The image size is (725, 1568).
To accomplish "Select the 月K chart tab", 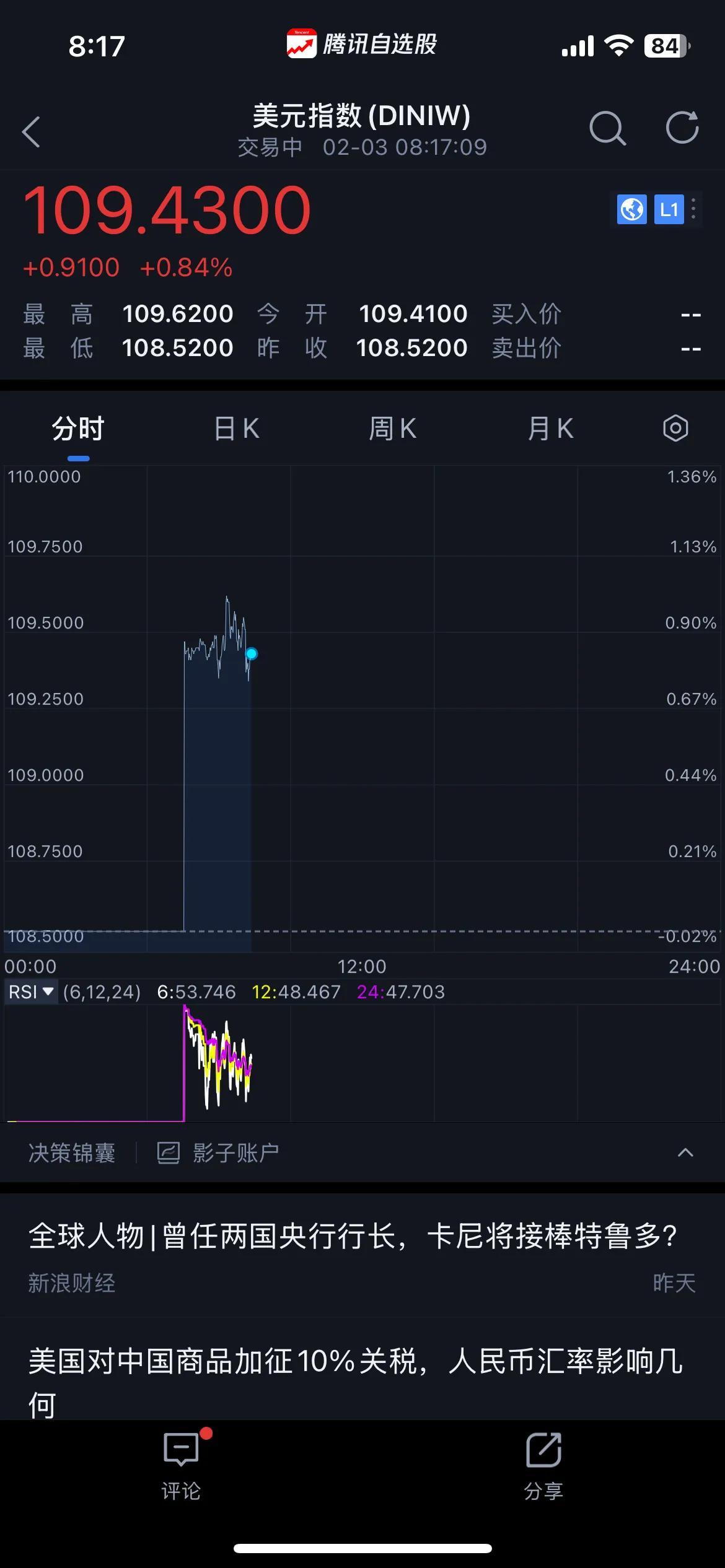I will pyautogui.click(x=550, y=429).
